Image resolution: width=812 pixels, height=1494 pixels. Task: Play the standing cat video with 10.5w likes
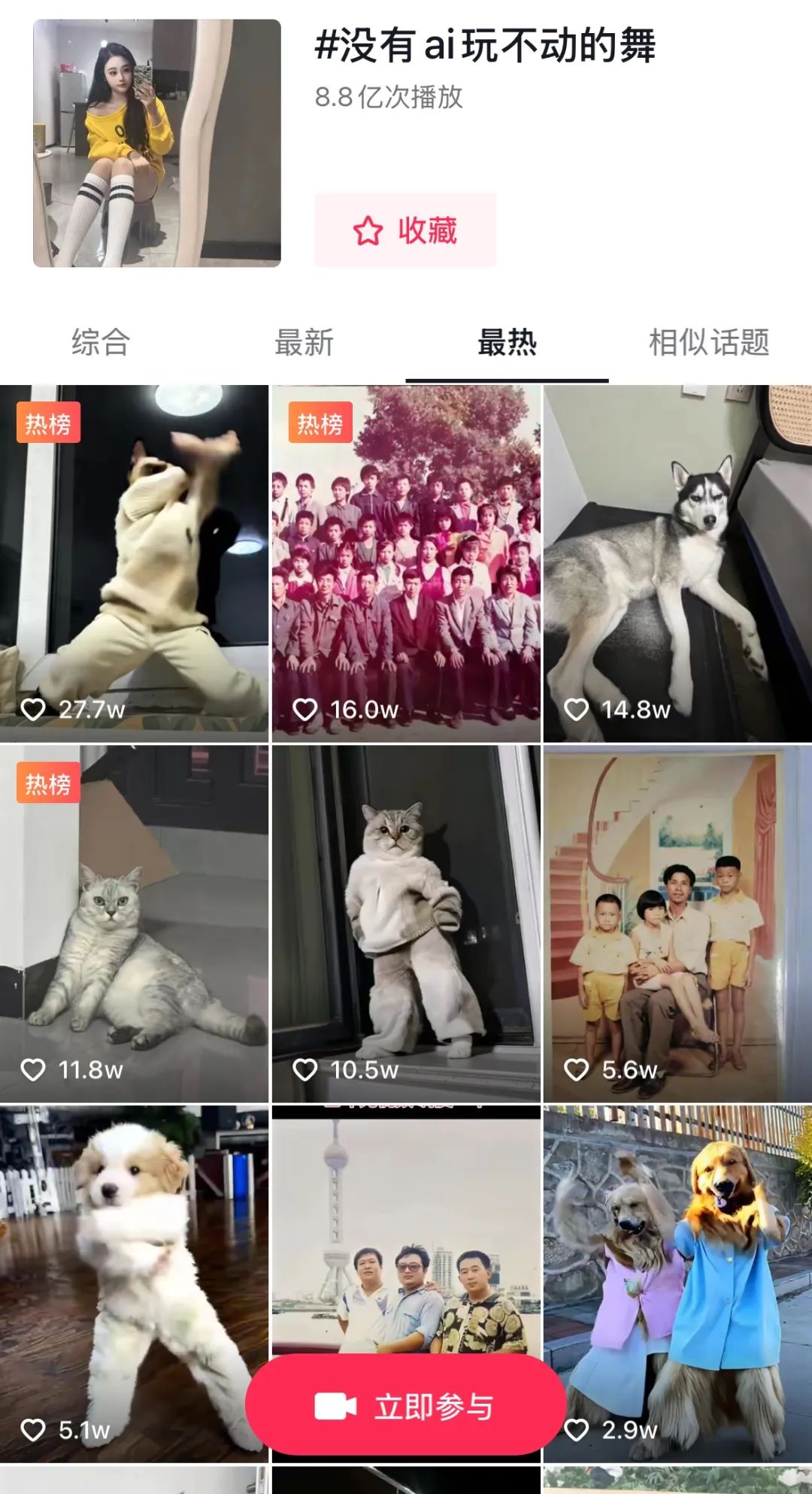(x=406, y=923)
